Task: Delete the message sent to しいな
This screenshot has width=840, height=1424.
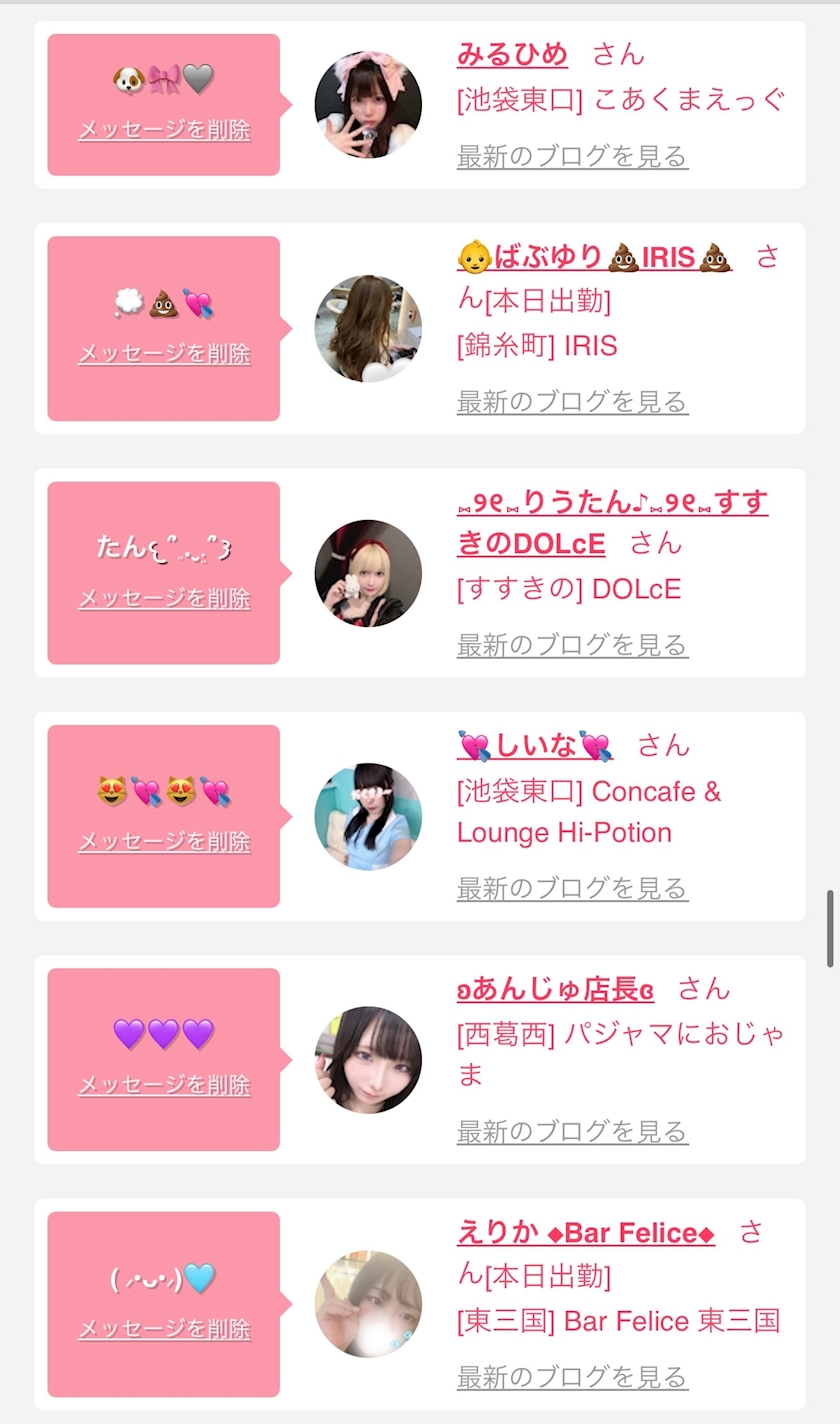Action: point(164,841)
